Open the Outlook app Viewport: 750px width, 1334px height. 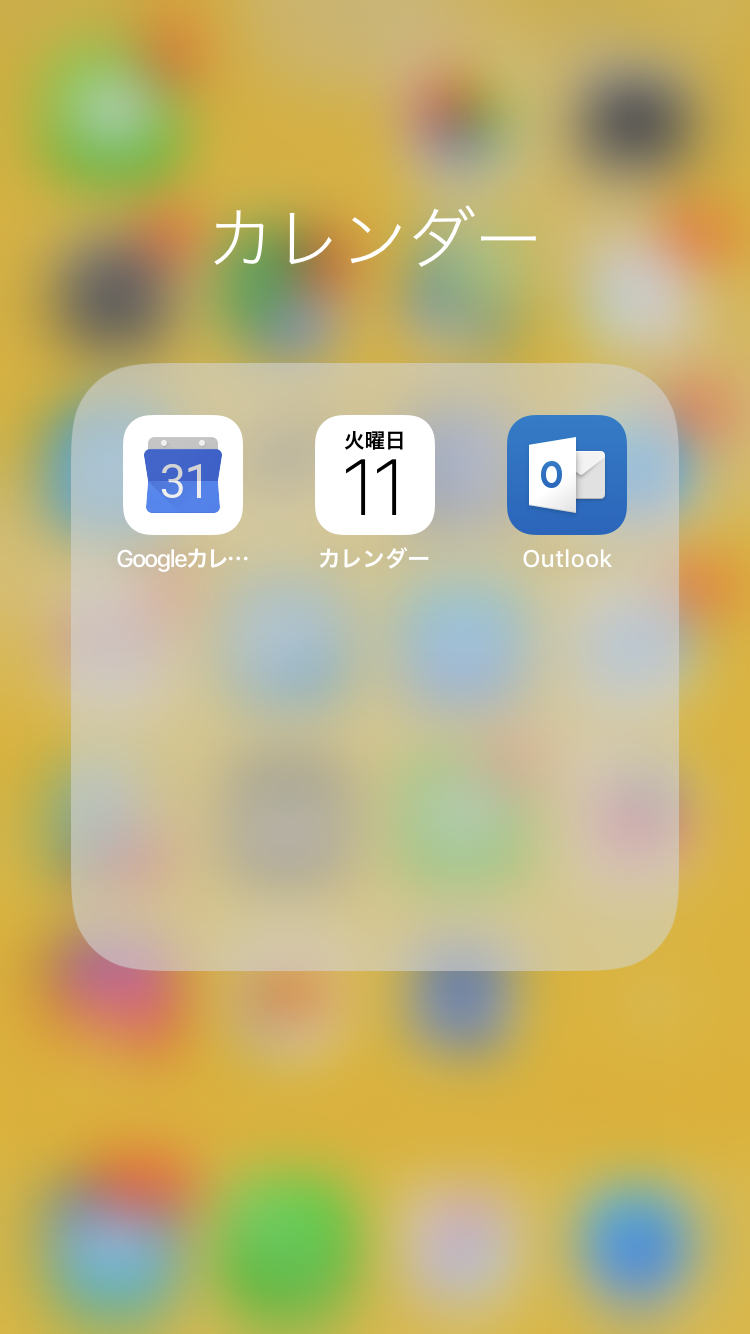click(567, 475)
